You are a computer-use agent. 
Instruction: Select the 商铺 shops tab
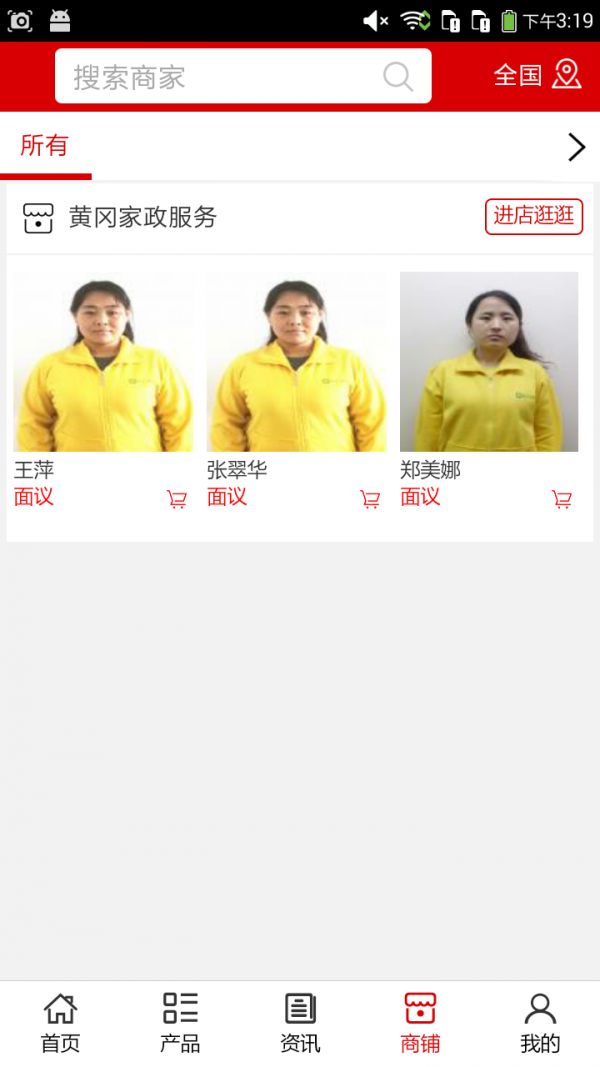[x=420, y=1023]
